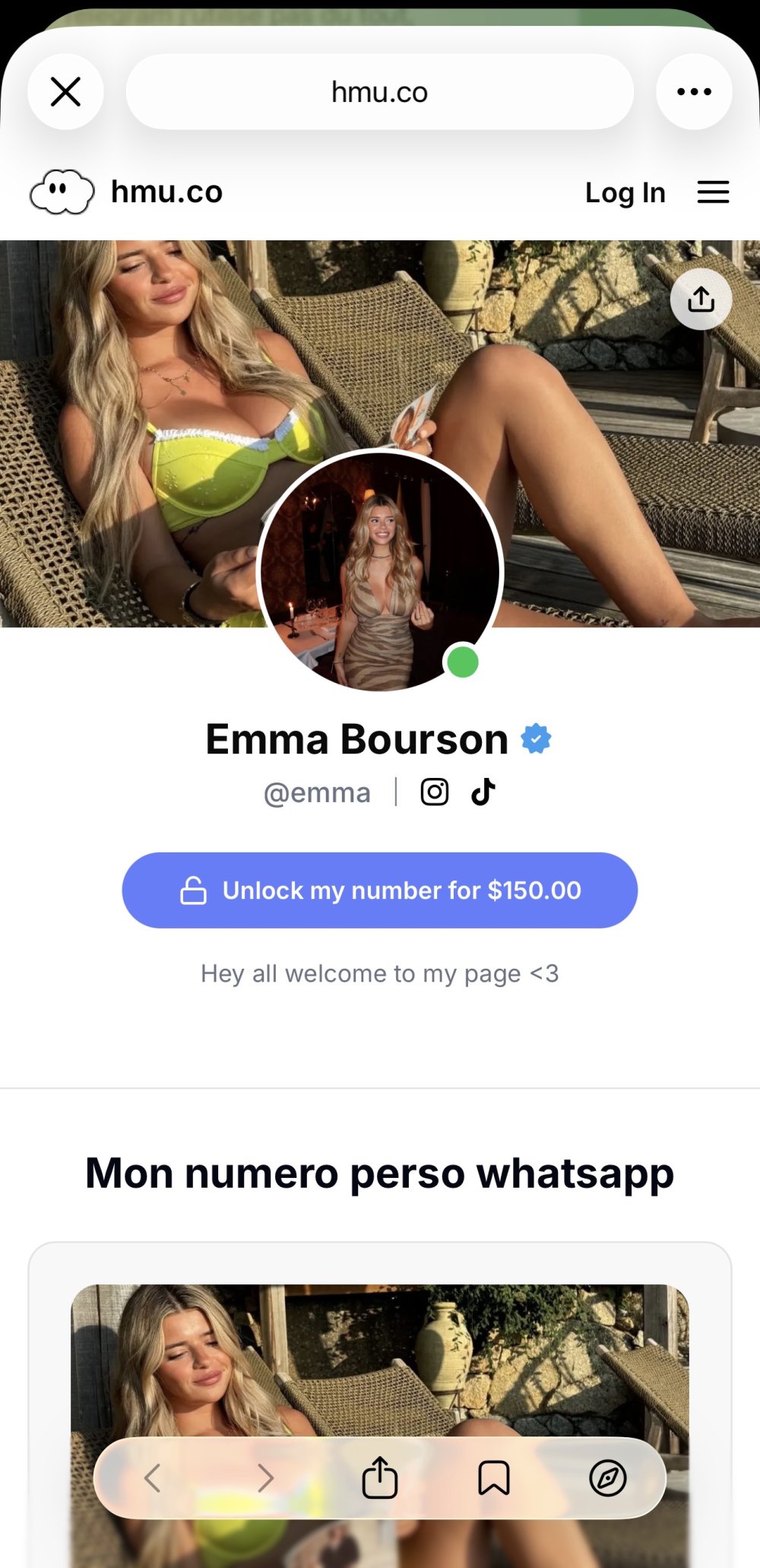Open page in external browser compass
This screenshot has height=1568, width=760.
[607, 1478]
